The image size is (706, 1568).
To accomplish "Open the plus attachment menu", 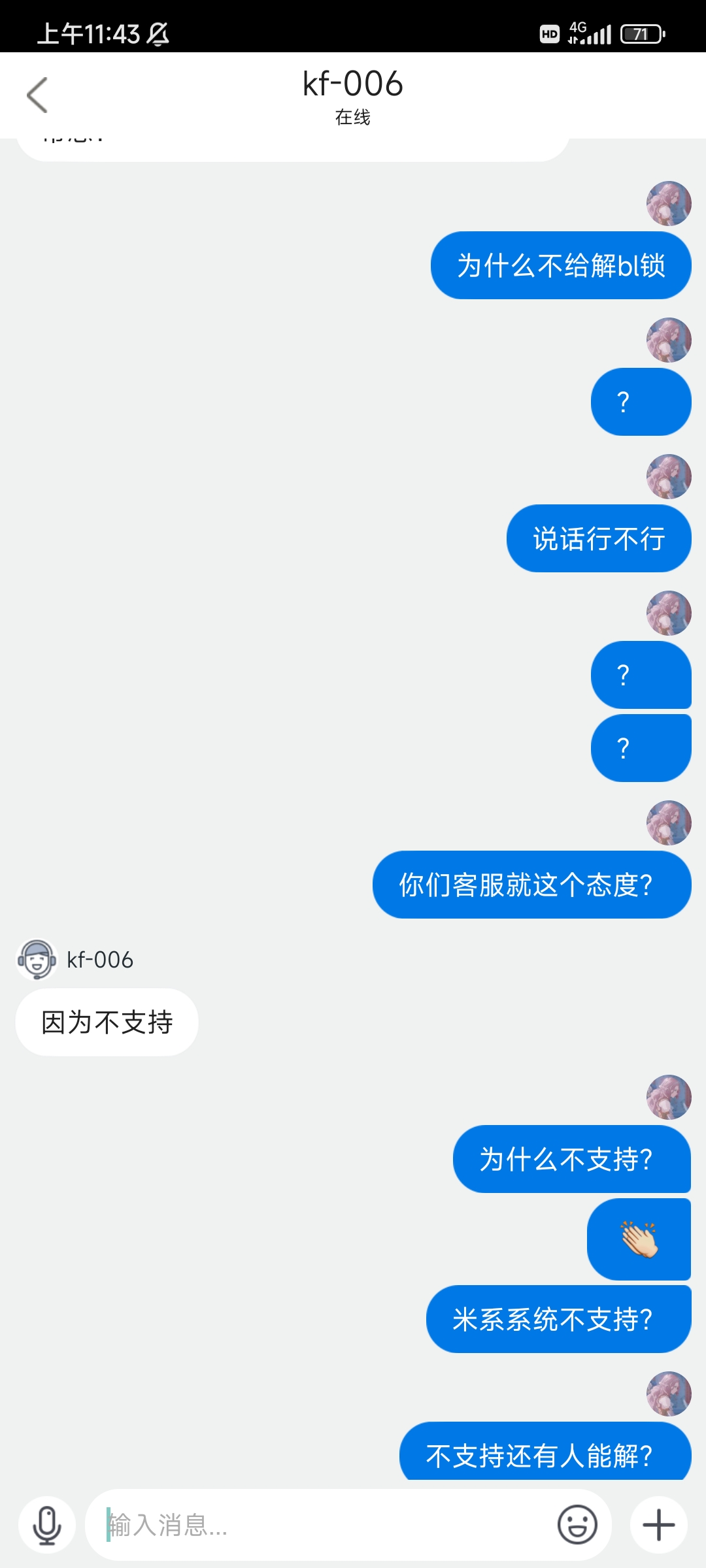I will pos(658,1525).
